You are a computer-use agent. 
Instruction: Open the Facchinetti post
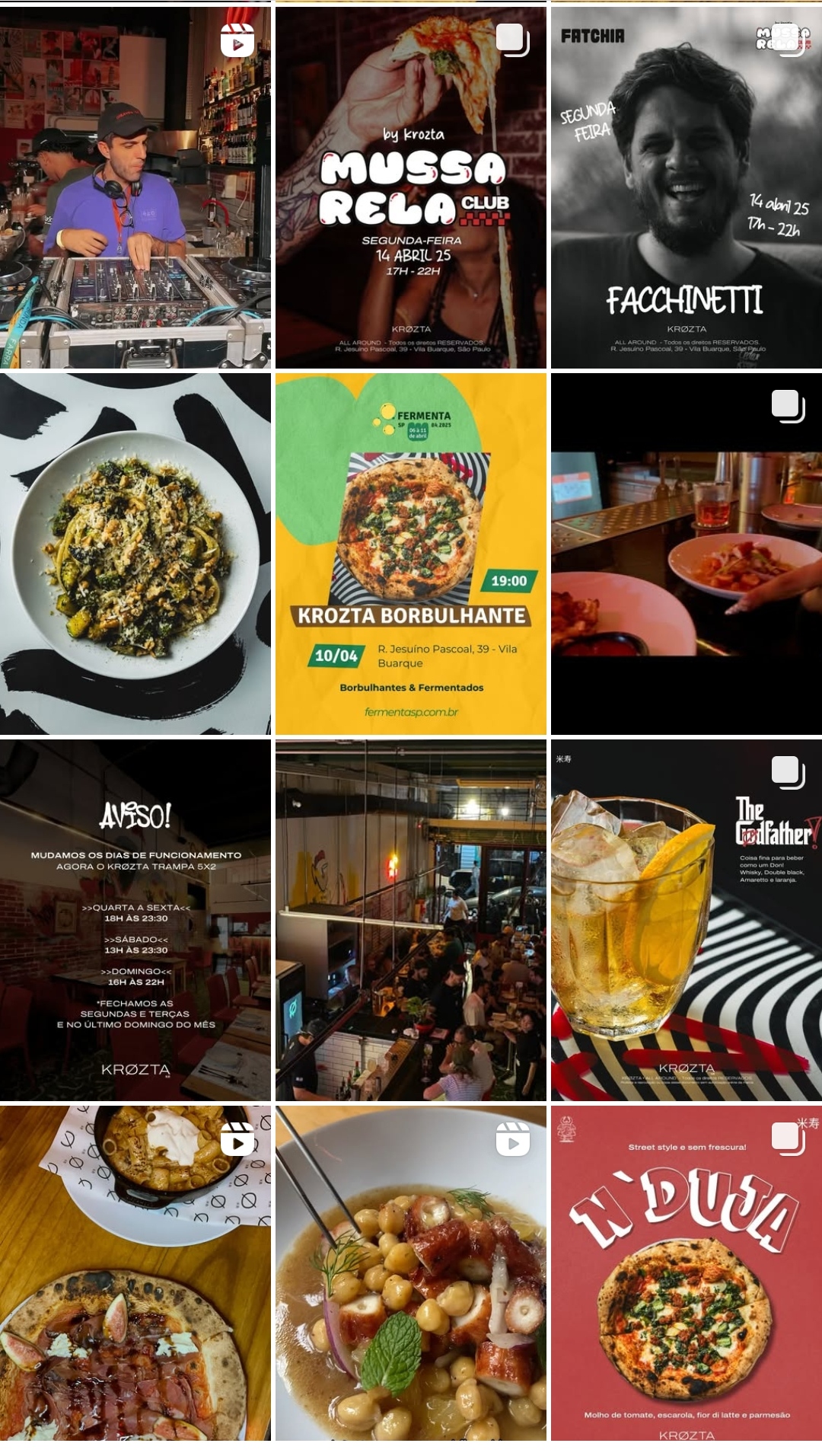click(687, 188)
